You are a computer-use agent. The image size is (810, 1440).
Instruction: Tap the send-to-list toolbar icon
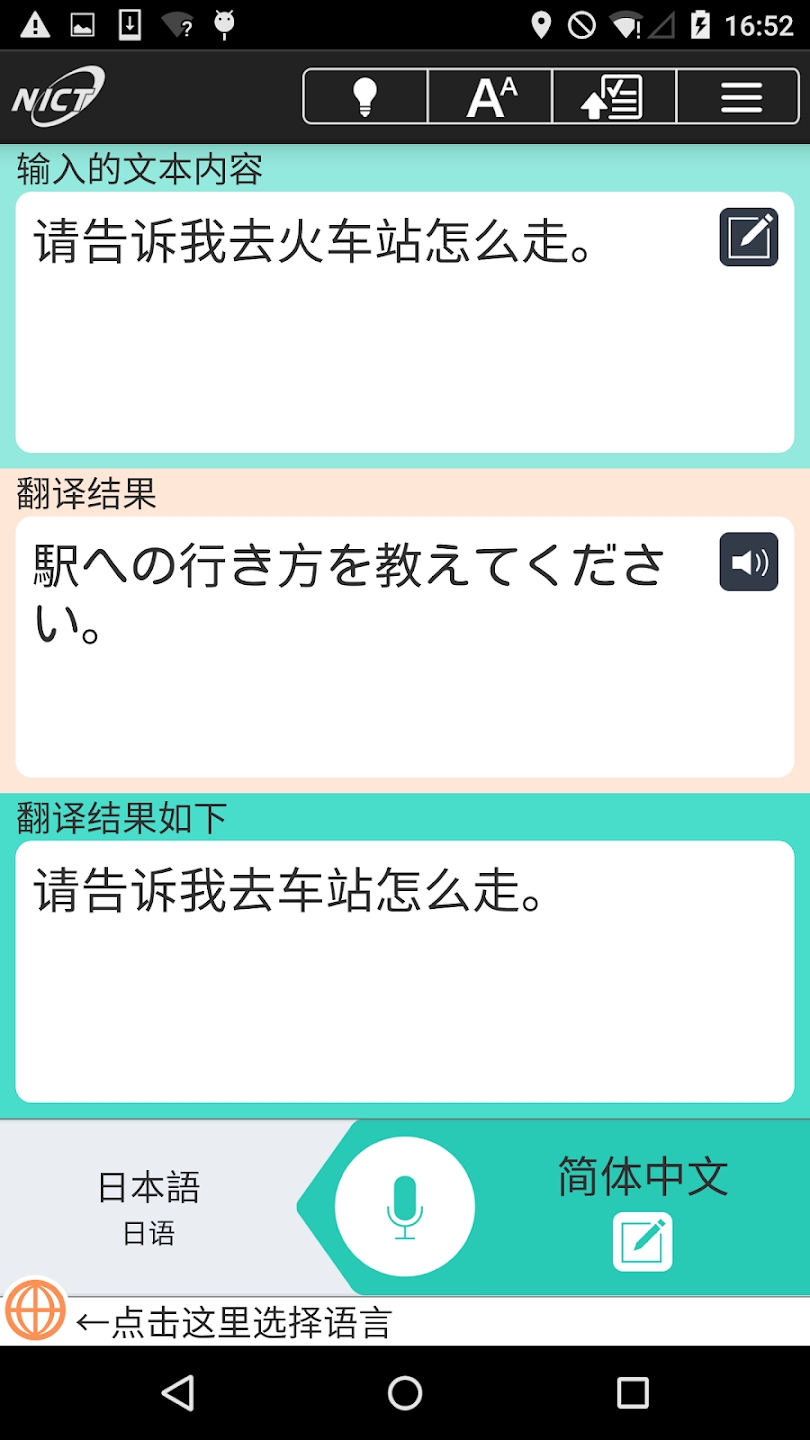tap(613, 97)
